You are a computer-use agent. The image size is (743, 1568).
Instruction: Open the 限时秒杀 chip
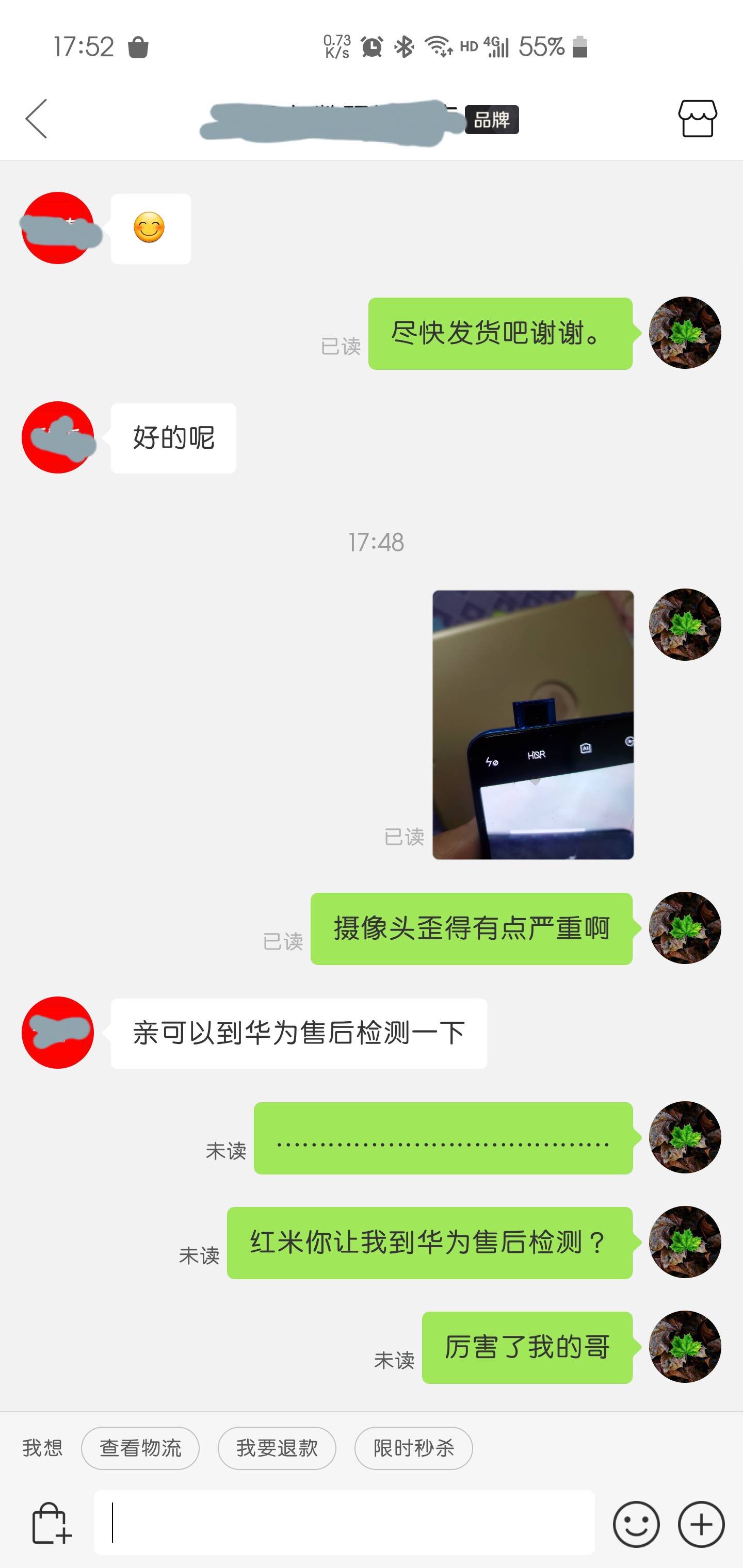pos(413,1448)
